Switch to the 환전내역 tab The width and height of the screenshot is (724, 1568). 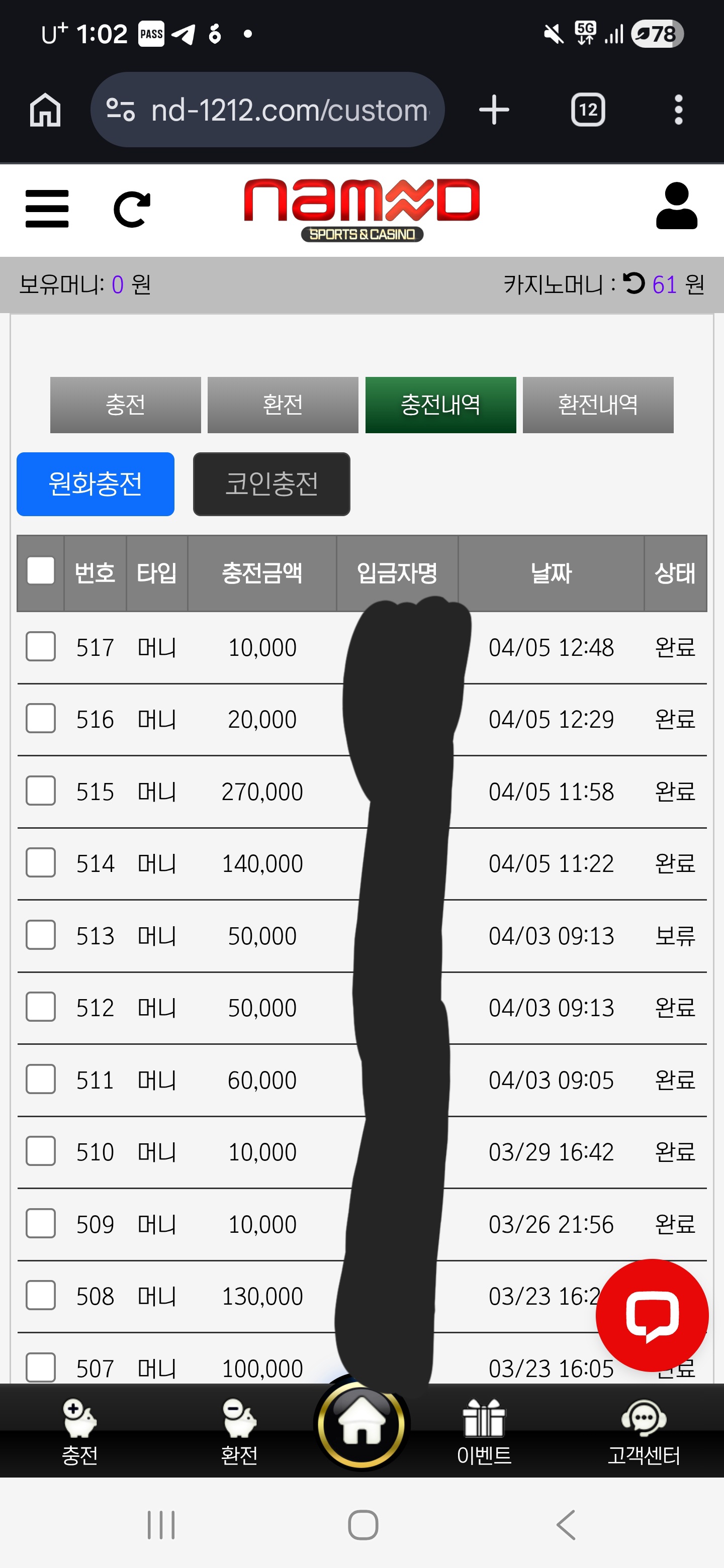(598, 404)
